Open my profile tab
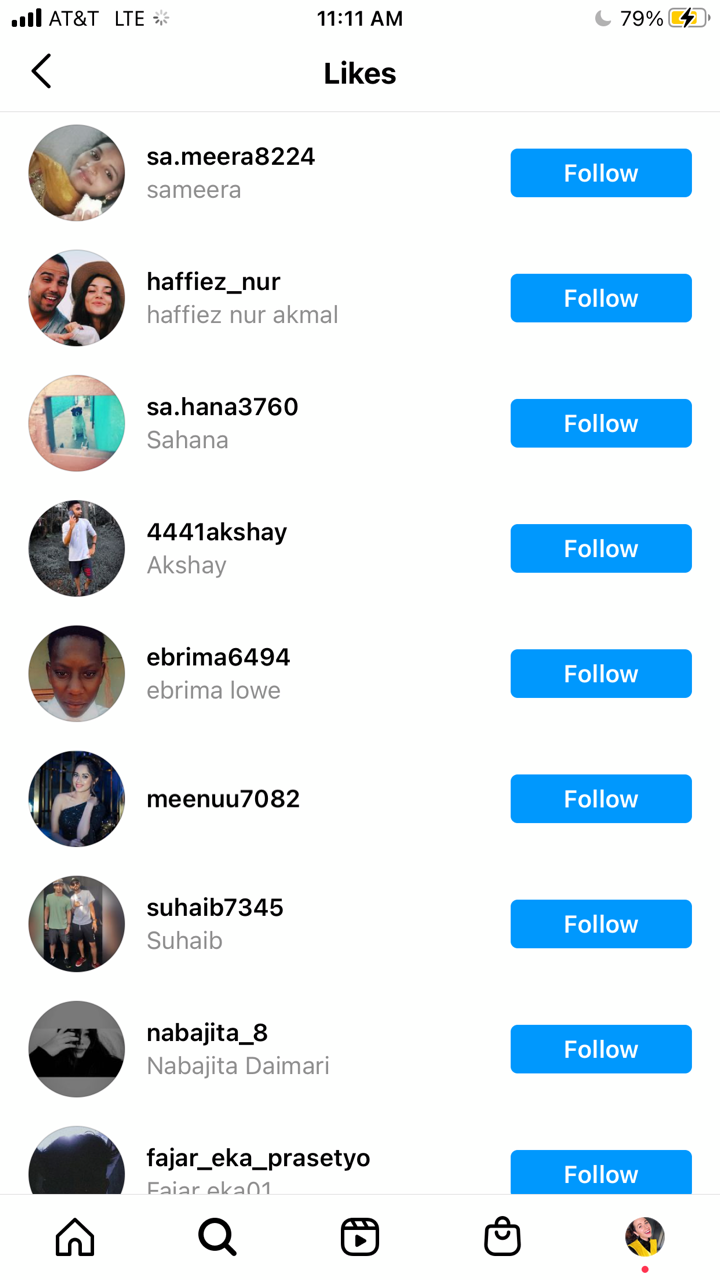Viewport: 720px width, 1280px height. click(645, 1237)
